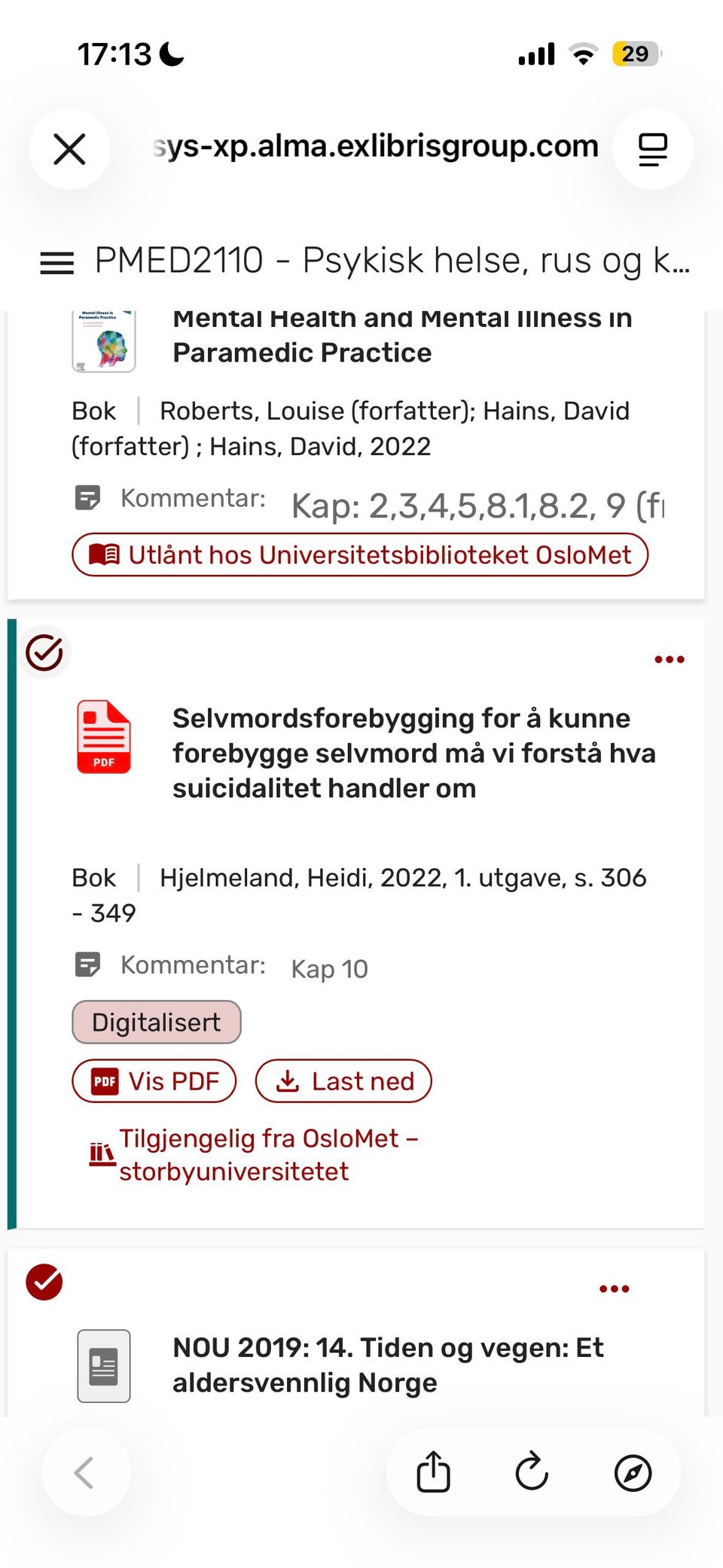Download the PDF with Last ned
The width and height of the screenshot is (723, 1568).
pos(343,1081)
